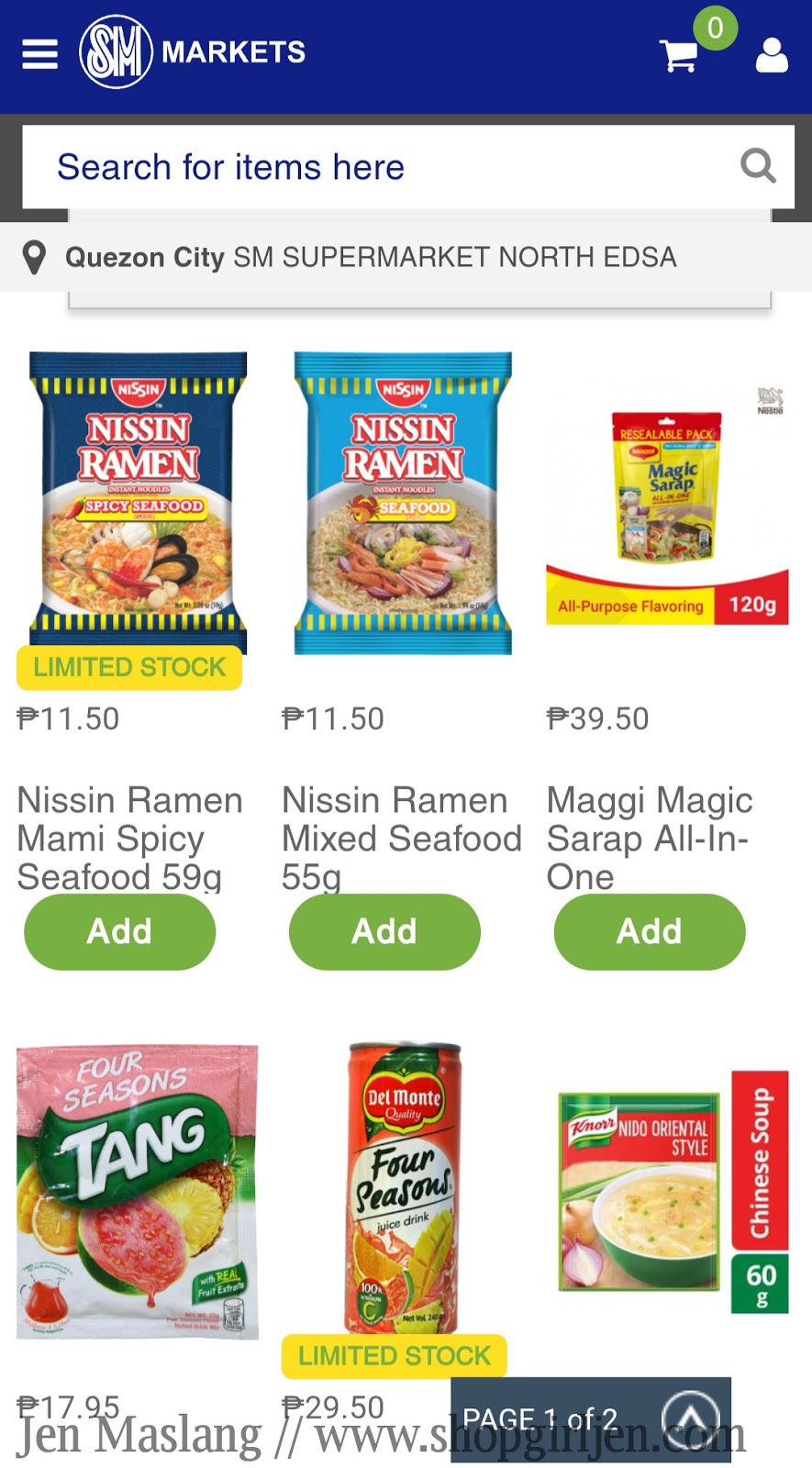The width and height of the screenshot is (812, 1468).
Task: Add Nissin Ramen Mami Spicy Seafood to cart
Action: click(x=119, y=931)
